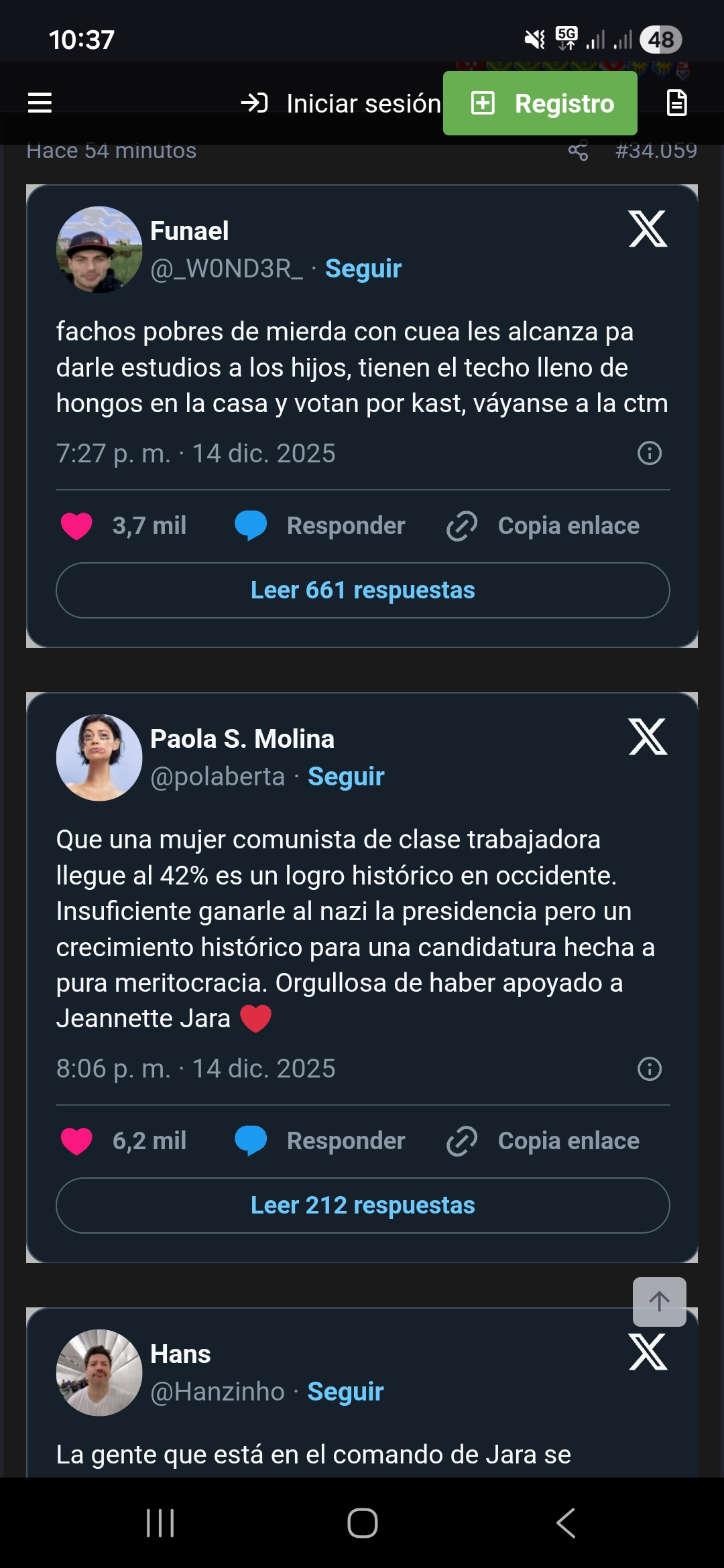Follow Paola S. Molina
The width and height of the screenshot is (724, 1568).
coord(345,777)
